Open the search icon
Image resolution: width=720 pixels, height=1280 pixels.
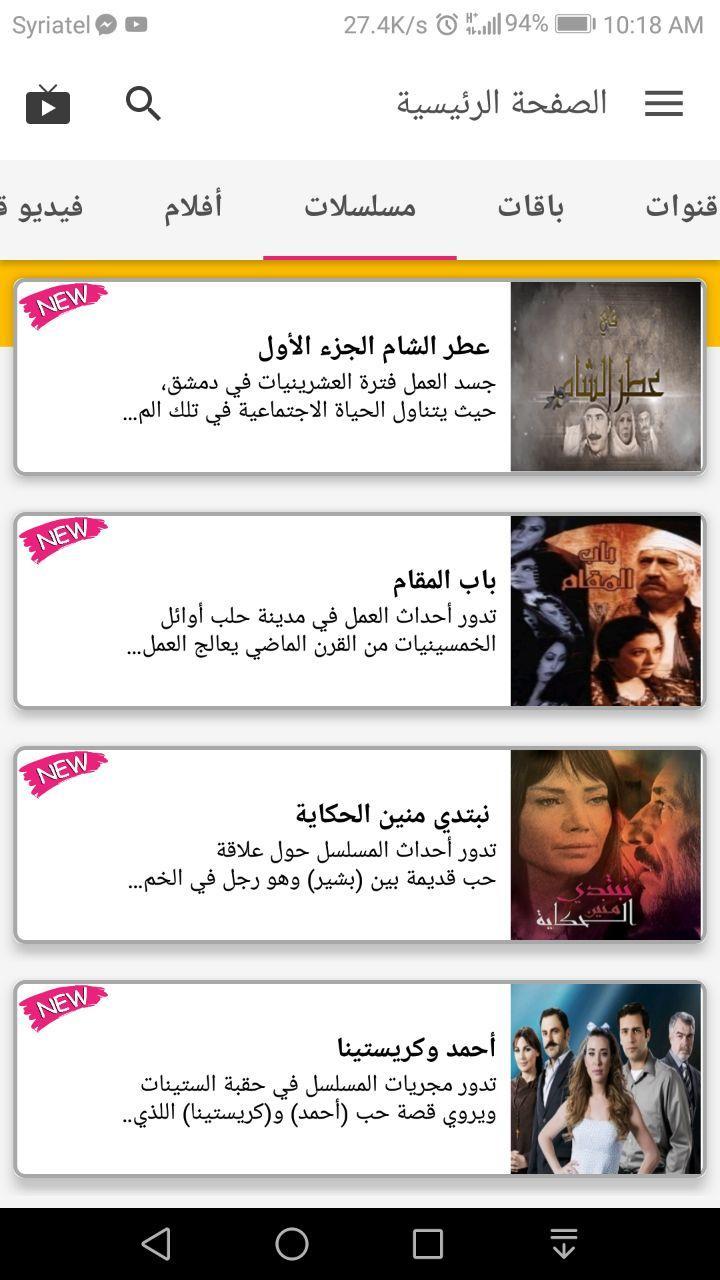tap(142, 103)
